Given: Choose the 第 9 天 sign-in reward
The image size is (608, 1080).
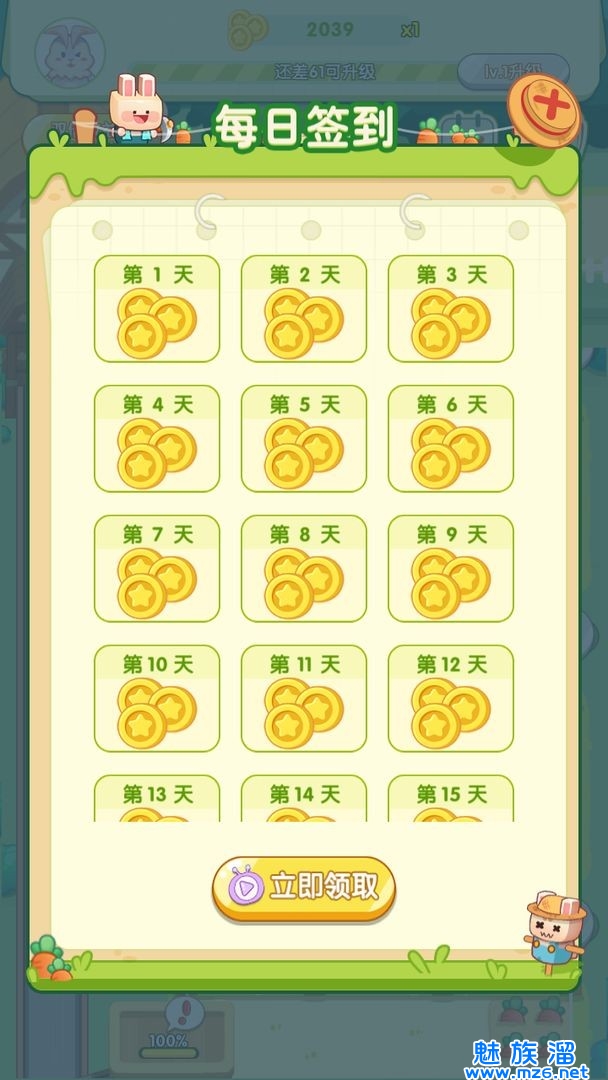Looking at the screenshot, I should pos(451,569).
